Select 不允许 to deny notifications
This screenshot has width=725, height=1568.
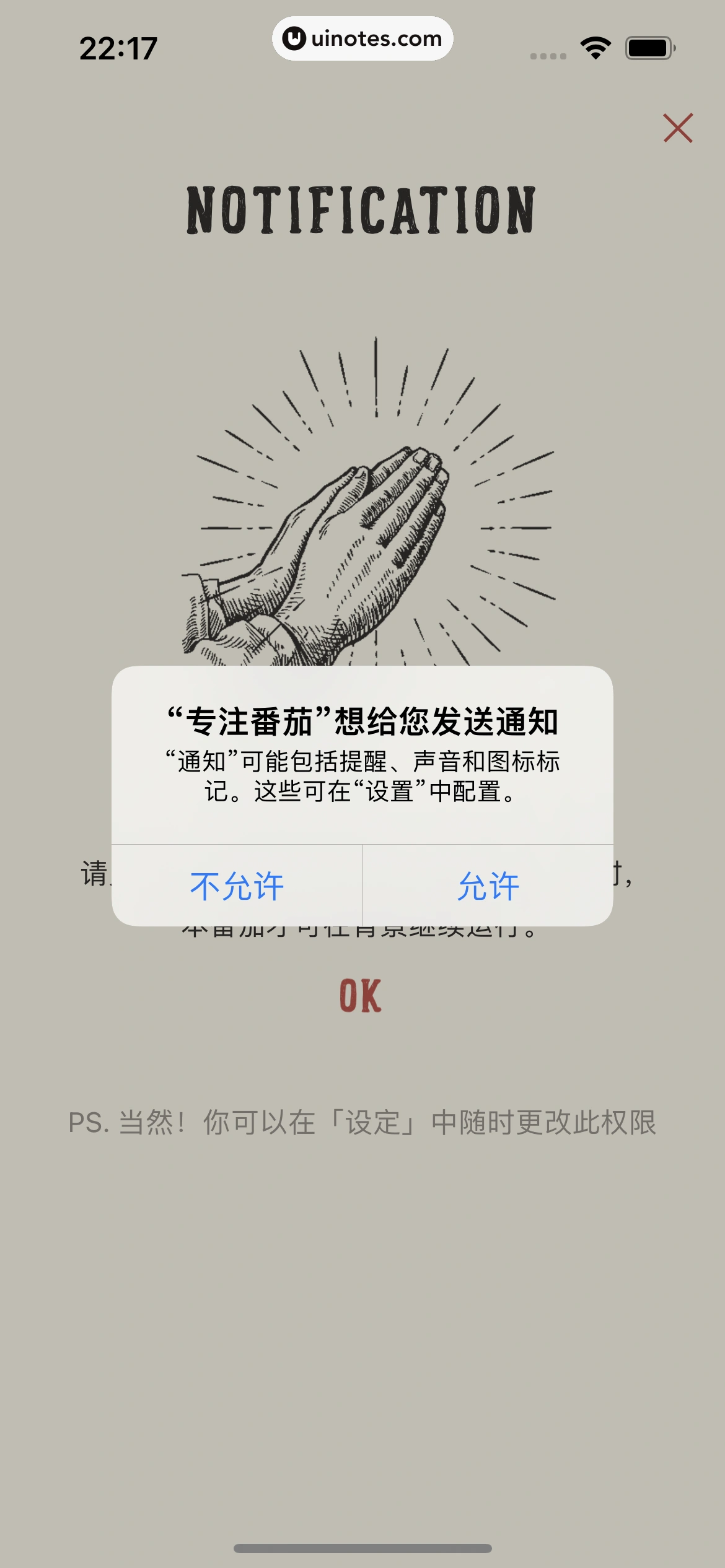tap(237, 887)
